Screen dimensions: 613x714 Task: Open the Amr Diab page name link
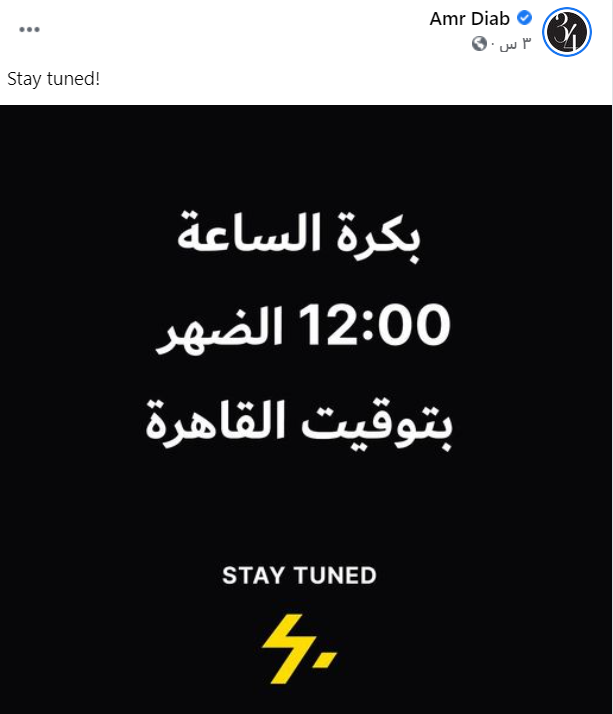pos(470,19)
